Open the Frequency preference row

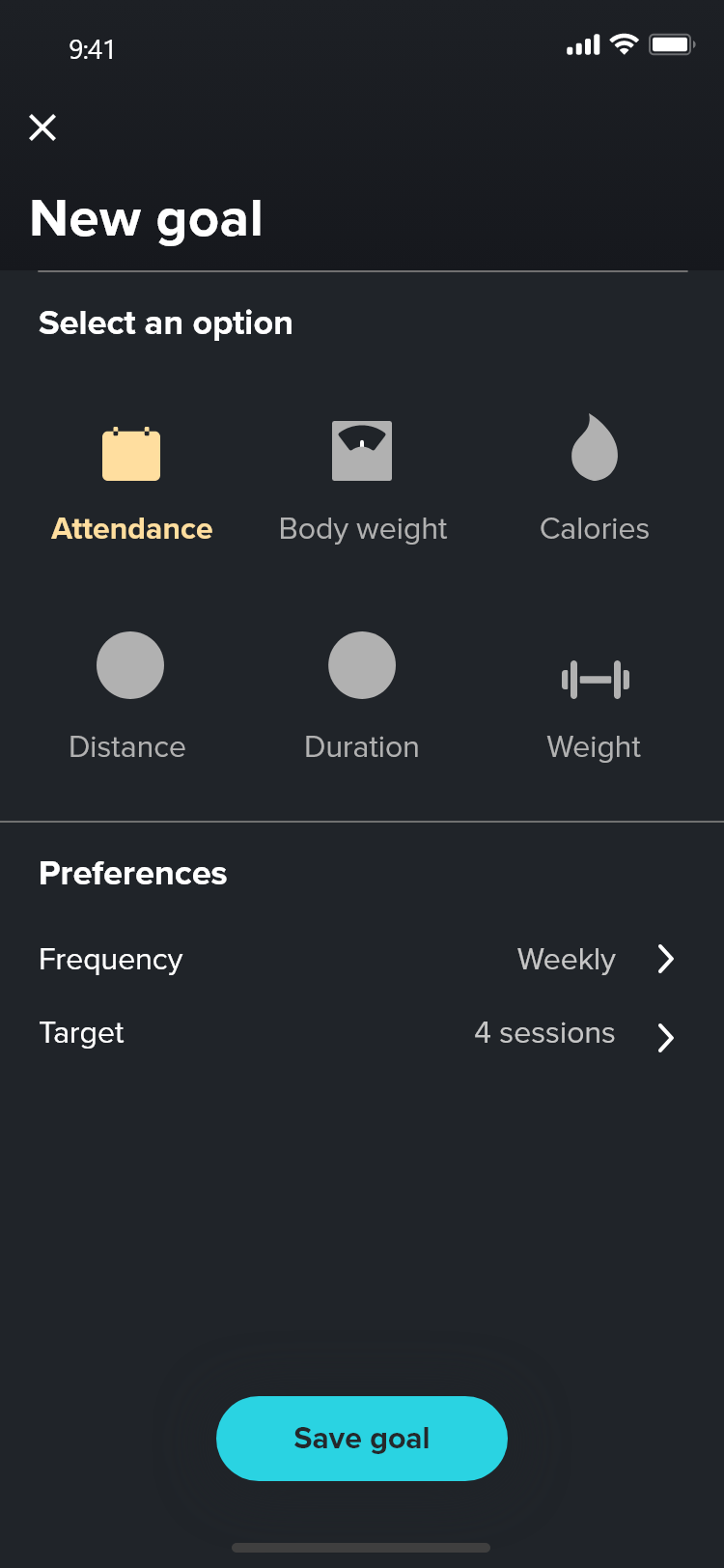click(362, 959)
